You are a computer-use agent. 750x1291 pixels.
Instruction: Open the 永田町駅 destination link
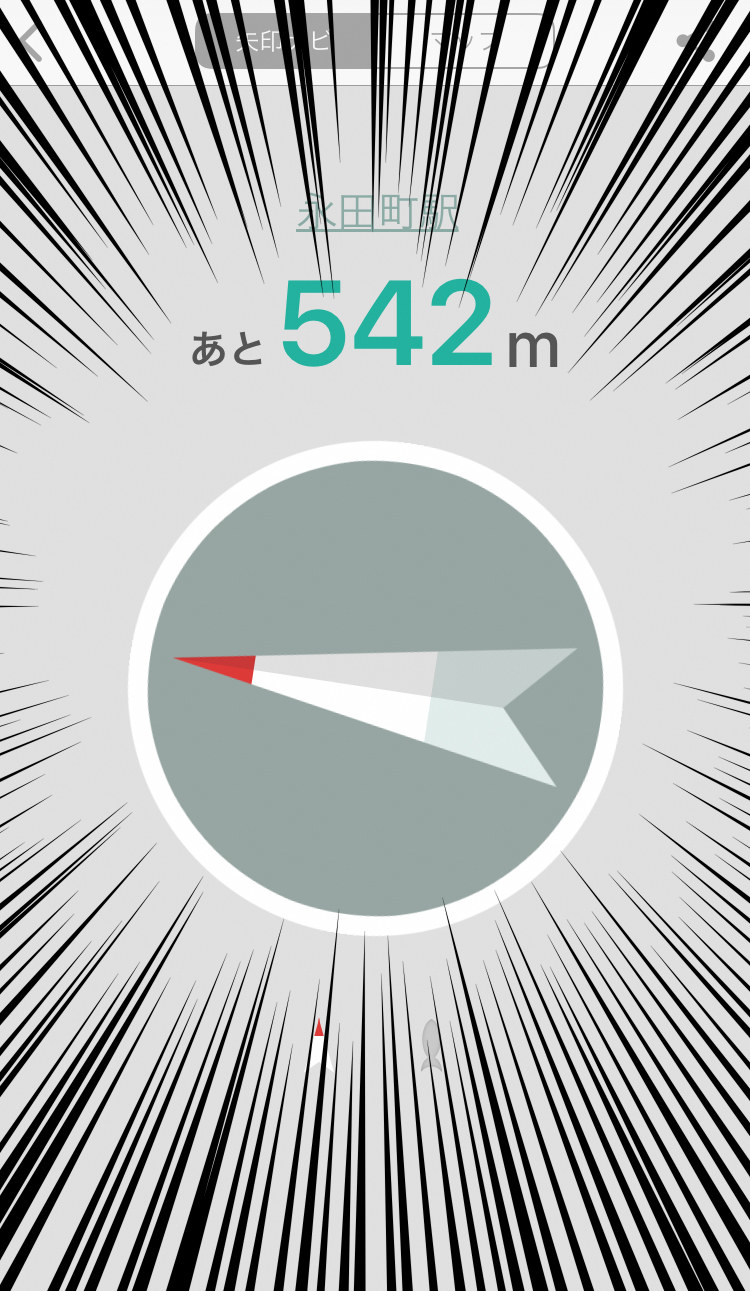pos(377,215)
